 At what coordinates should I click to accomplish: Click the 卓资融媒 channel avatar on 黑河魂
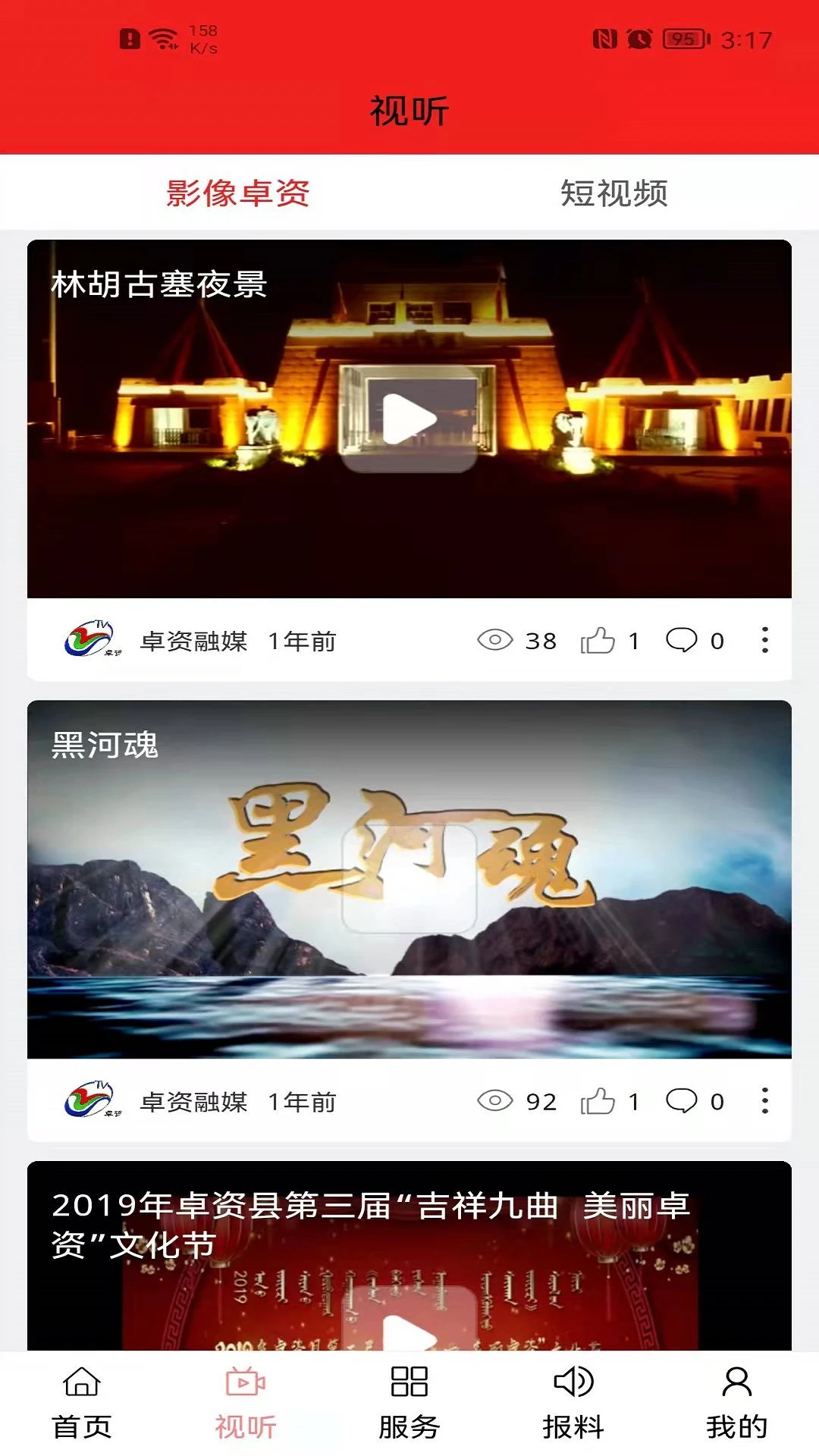click(x=93, y=1103)
